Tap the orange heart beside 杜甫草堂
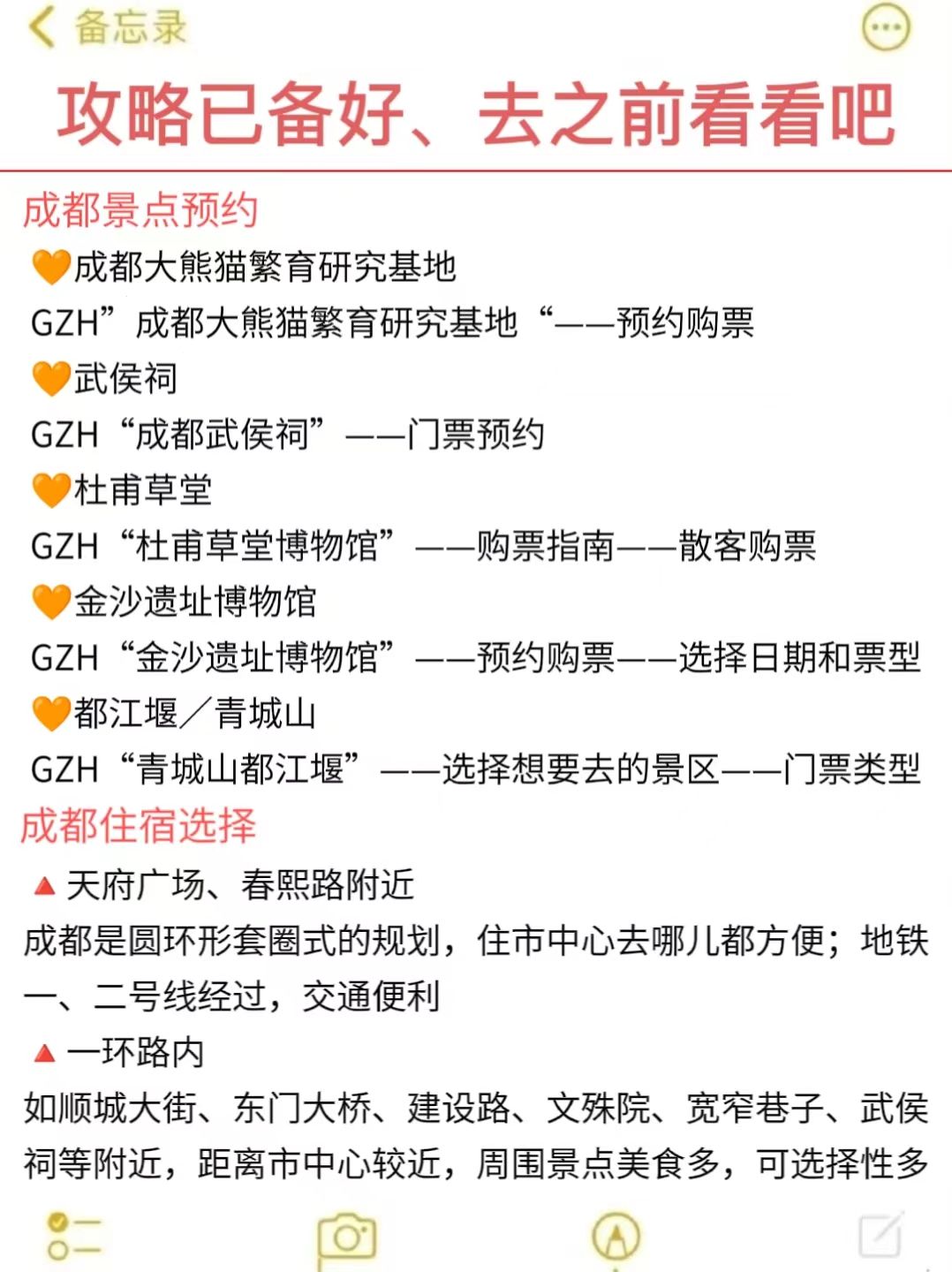Image resolution: width=952 pixels, height=1272 pixels. coord(50,488)
